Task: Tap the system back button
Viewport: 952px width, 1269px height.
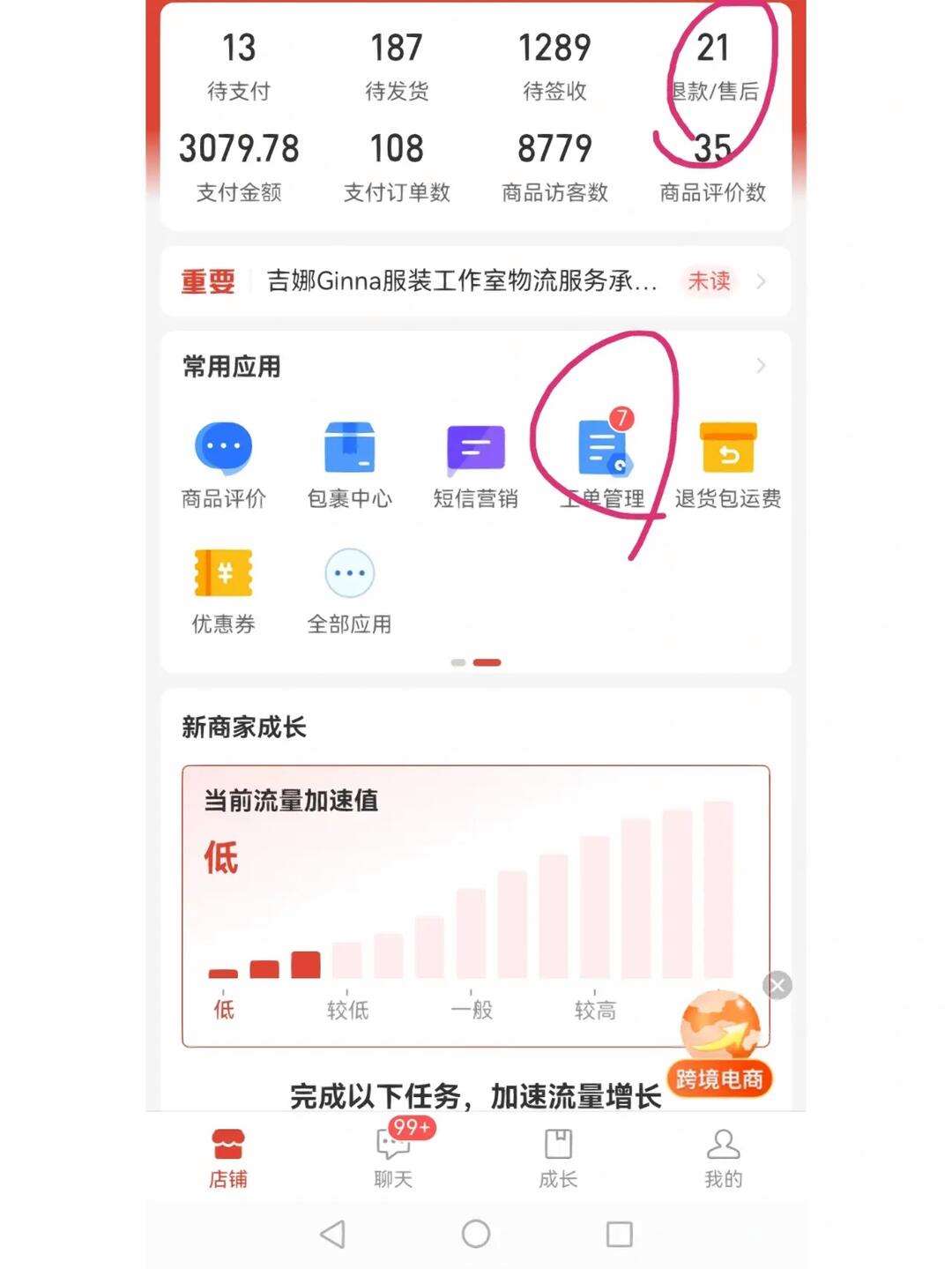Action: click(x=333, y=1234)
